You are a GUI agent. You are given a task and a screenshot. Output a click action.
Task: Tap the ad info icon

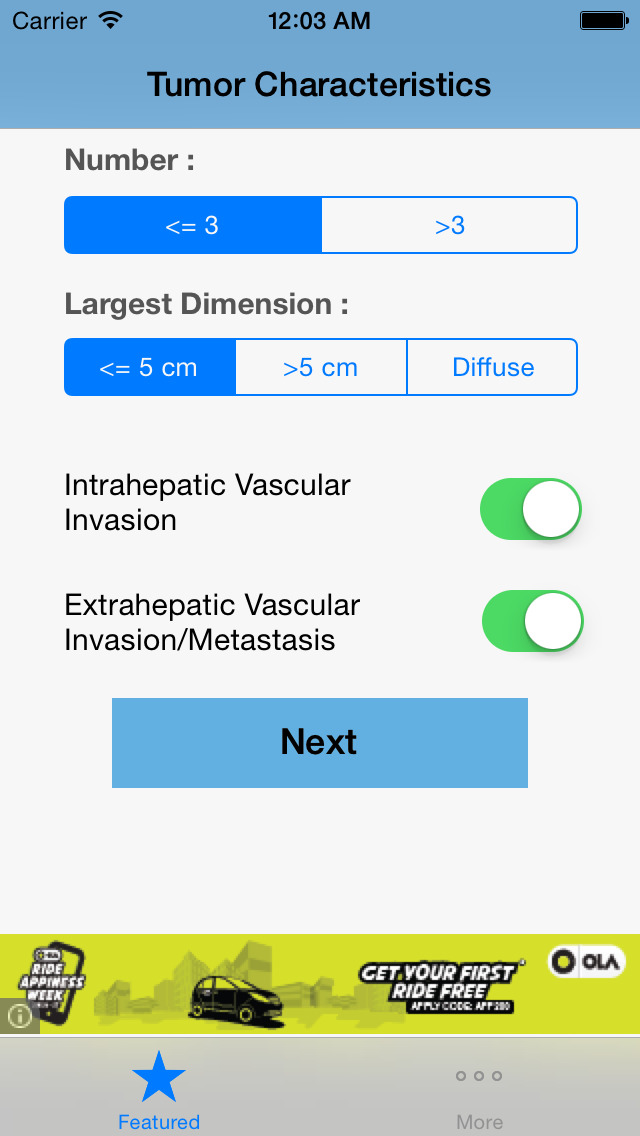coord(20,1016)
